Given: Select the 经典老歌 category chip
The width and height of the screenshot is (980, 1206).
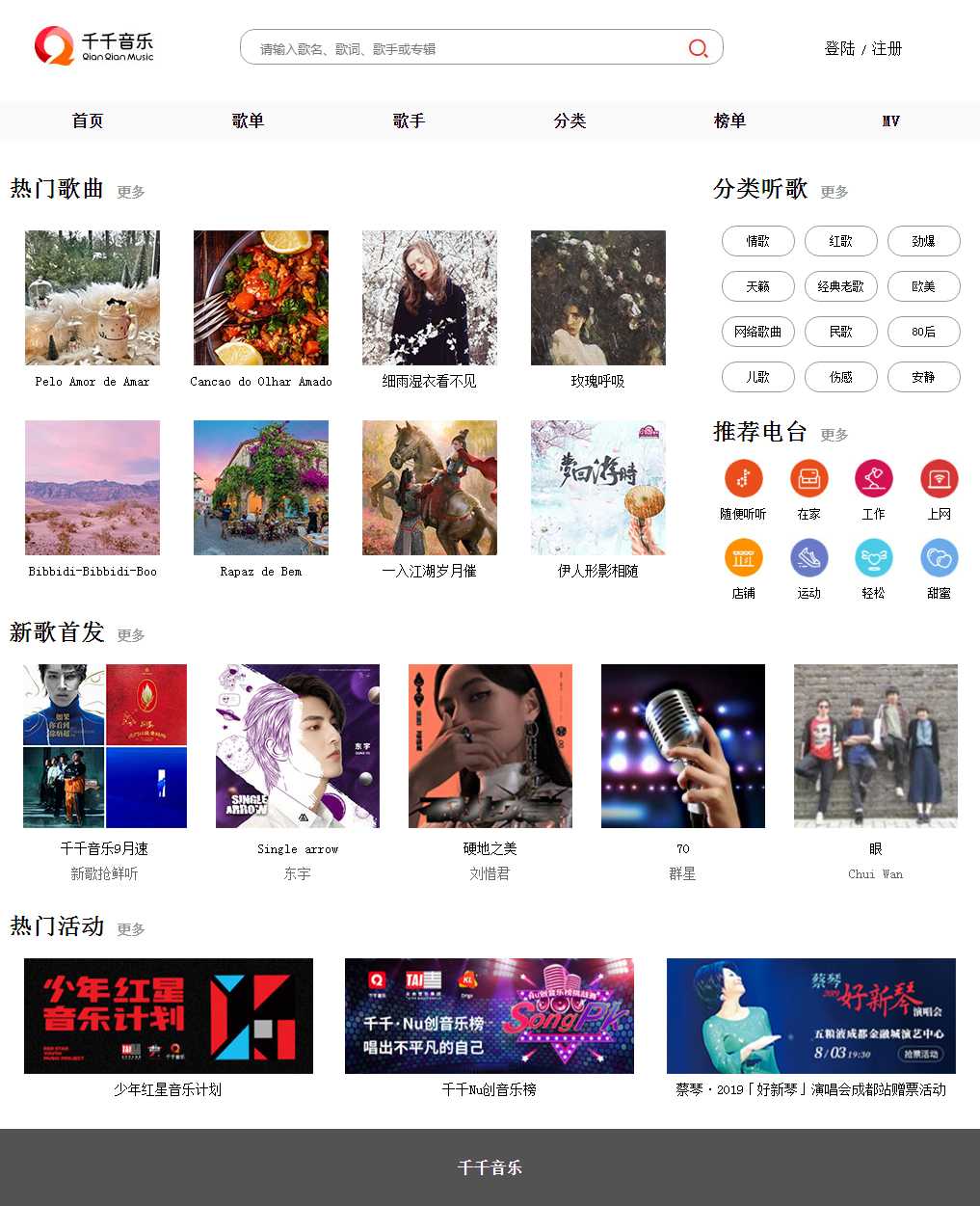Looking at the screenshot, I should pos(840,286).
